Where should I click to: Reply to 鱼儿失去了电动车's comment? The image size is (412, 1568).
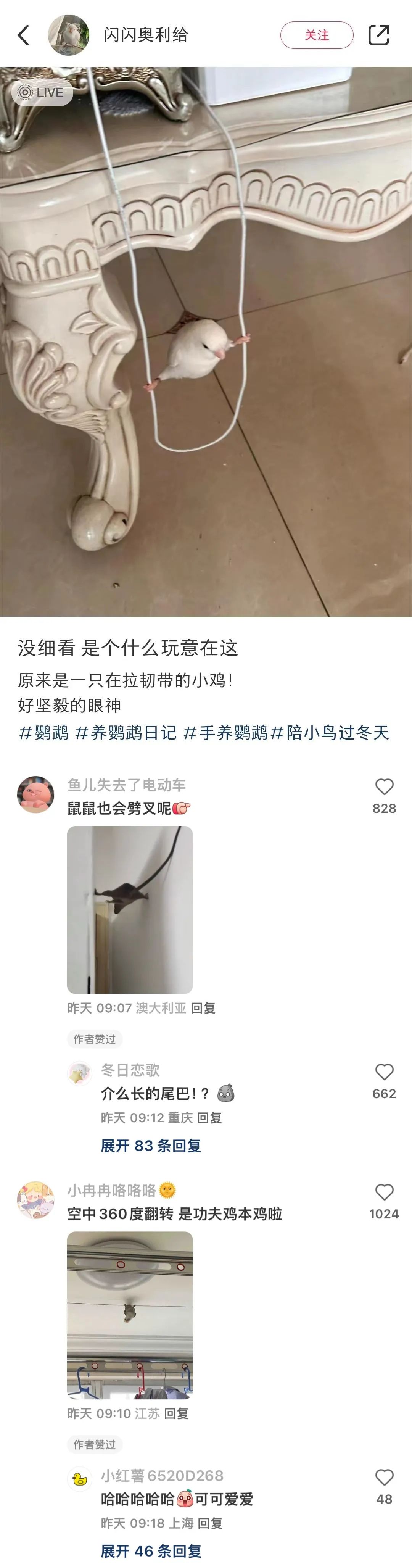203,1008
